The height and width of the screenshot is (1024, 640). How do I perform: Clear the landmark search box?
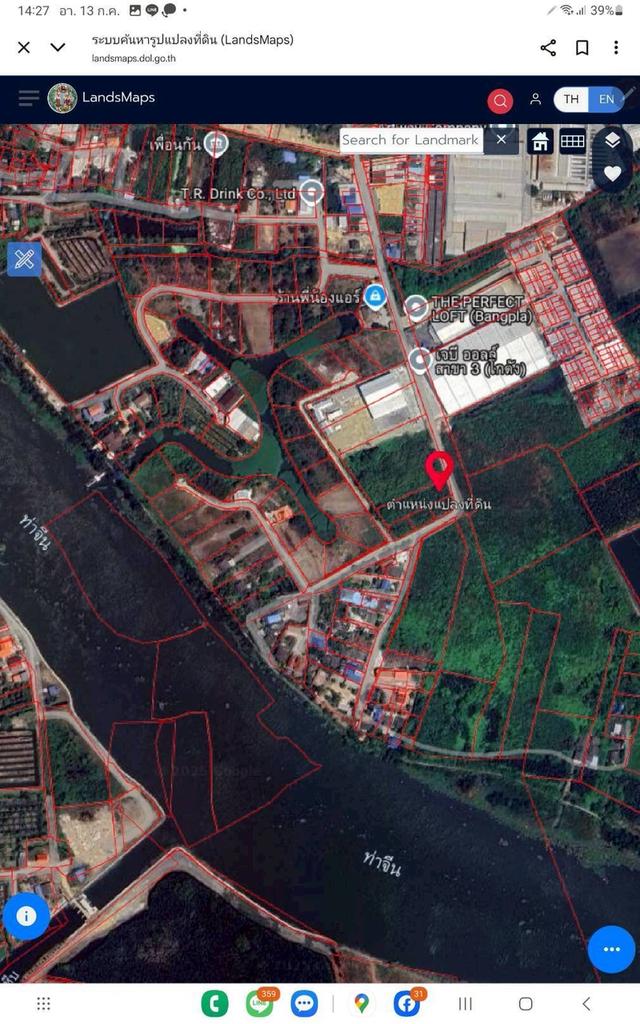502,140
